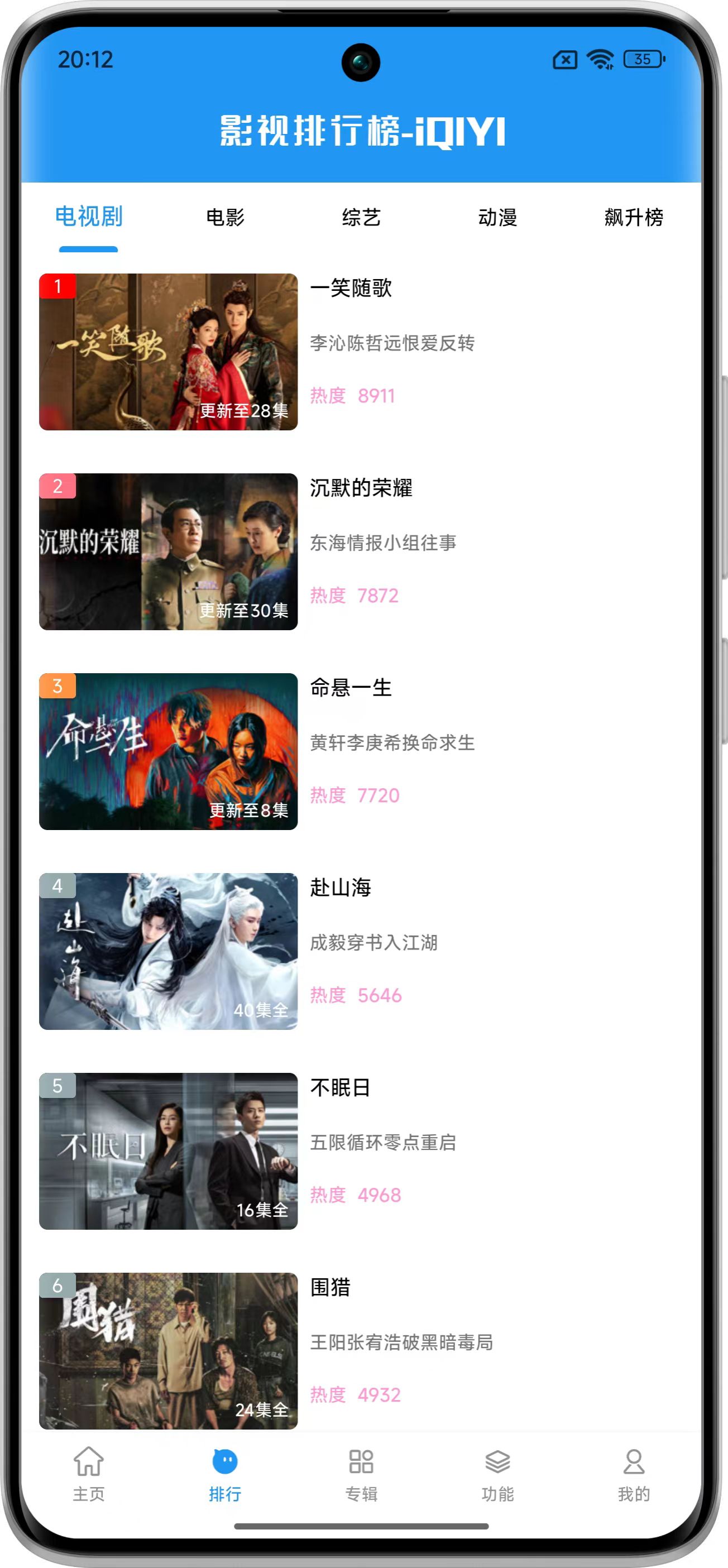Image resolution: width=728 pixels, height=1568 pixels.
Task: Show the 飙升榜 tab
Action: click(x=633, y=217)
